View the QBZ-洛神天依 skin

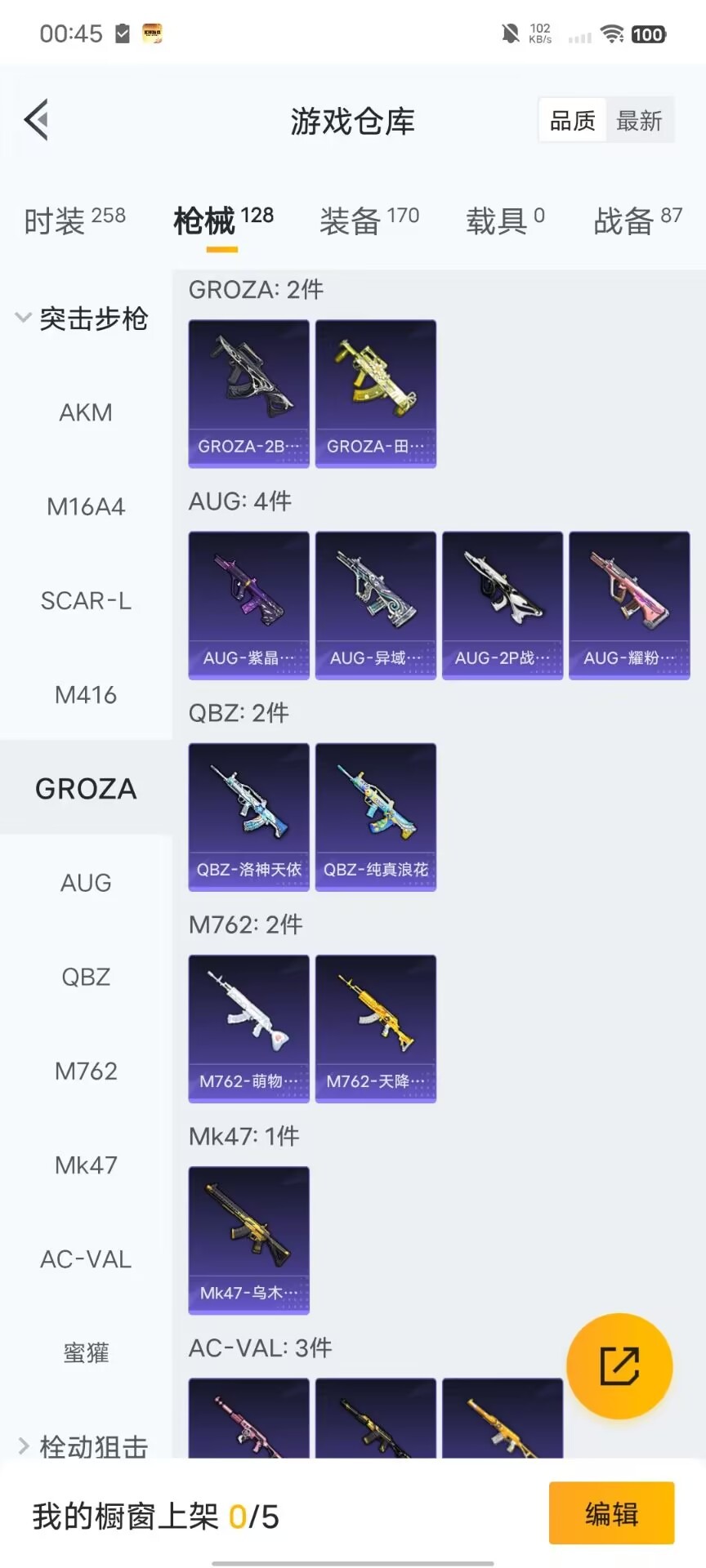pyautogui.click(x=248, y=817)
